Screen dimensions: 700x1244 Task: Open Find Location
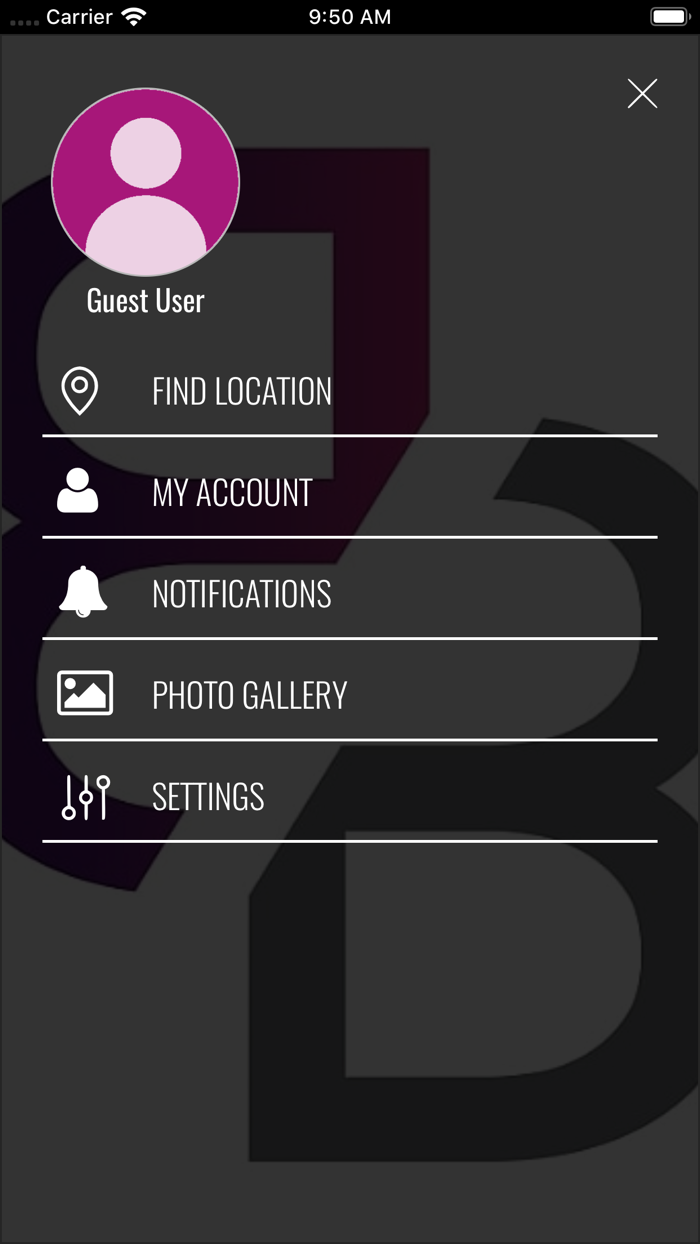[241, 391]
